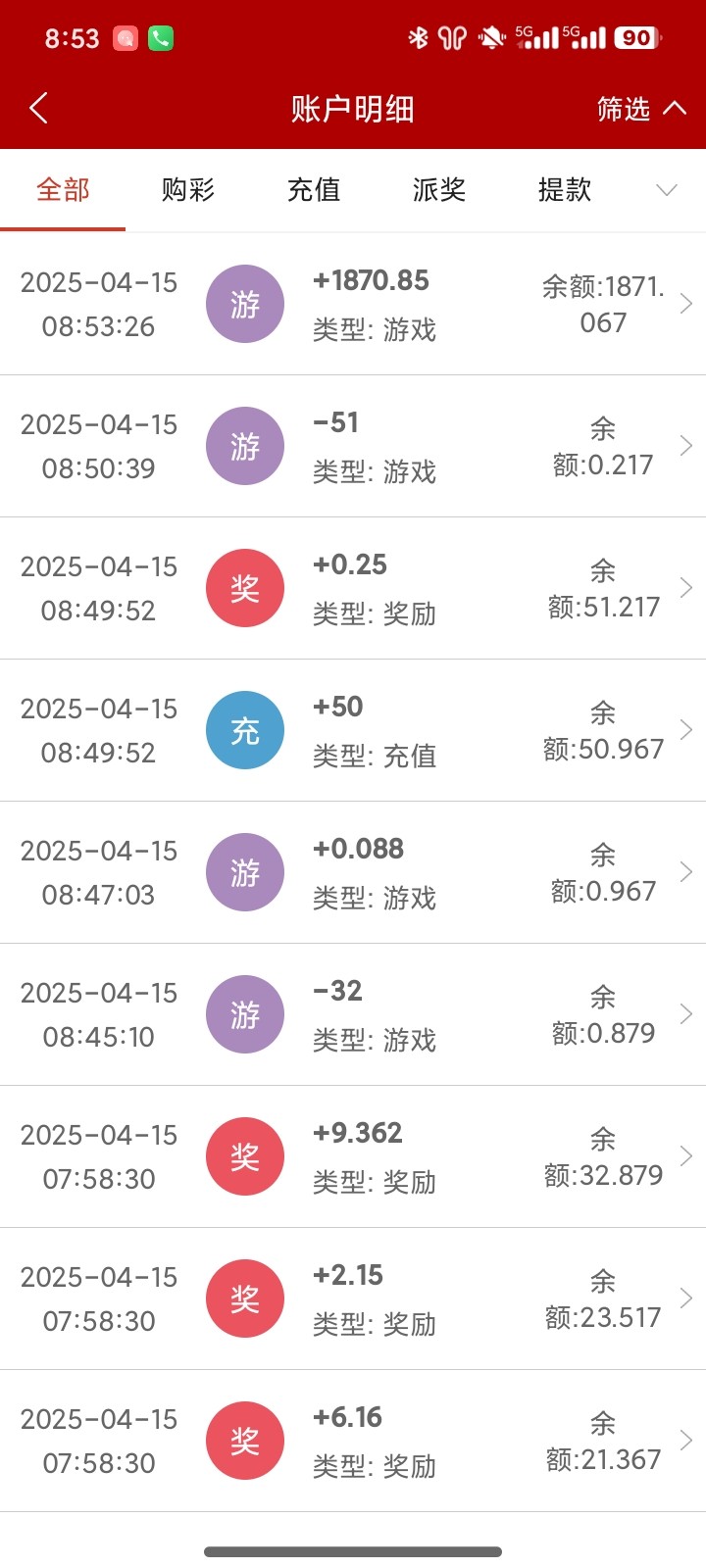The width and height of the screenshot is (706, 1568).
Task: View the +0.088 游戏 transaction
Action: click(x=353, y=872)
